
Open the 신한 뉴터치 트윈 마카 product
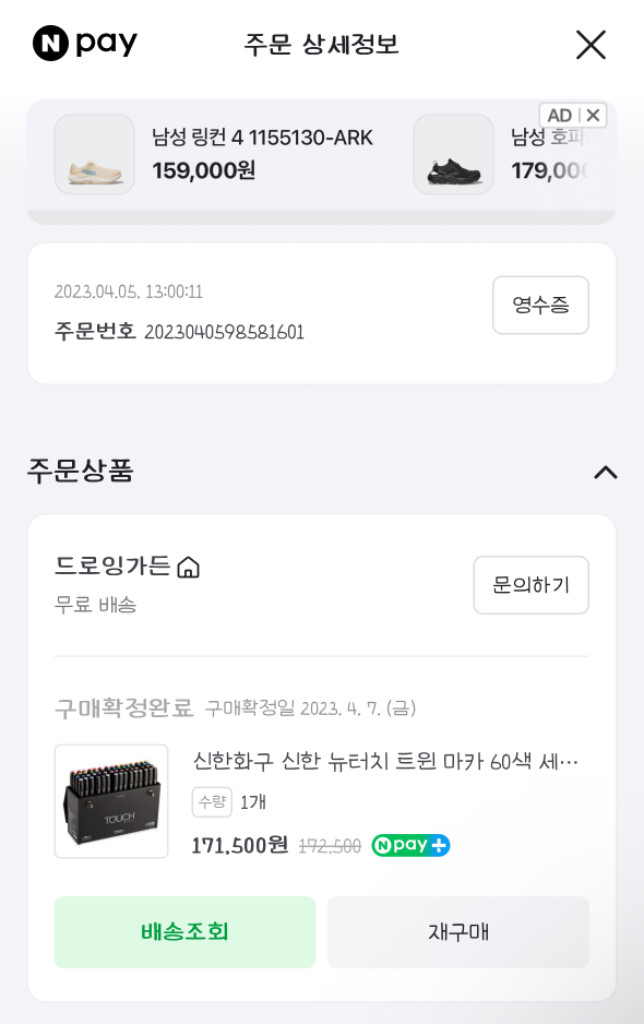pos(385,762)
